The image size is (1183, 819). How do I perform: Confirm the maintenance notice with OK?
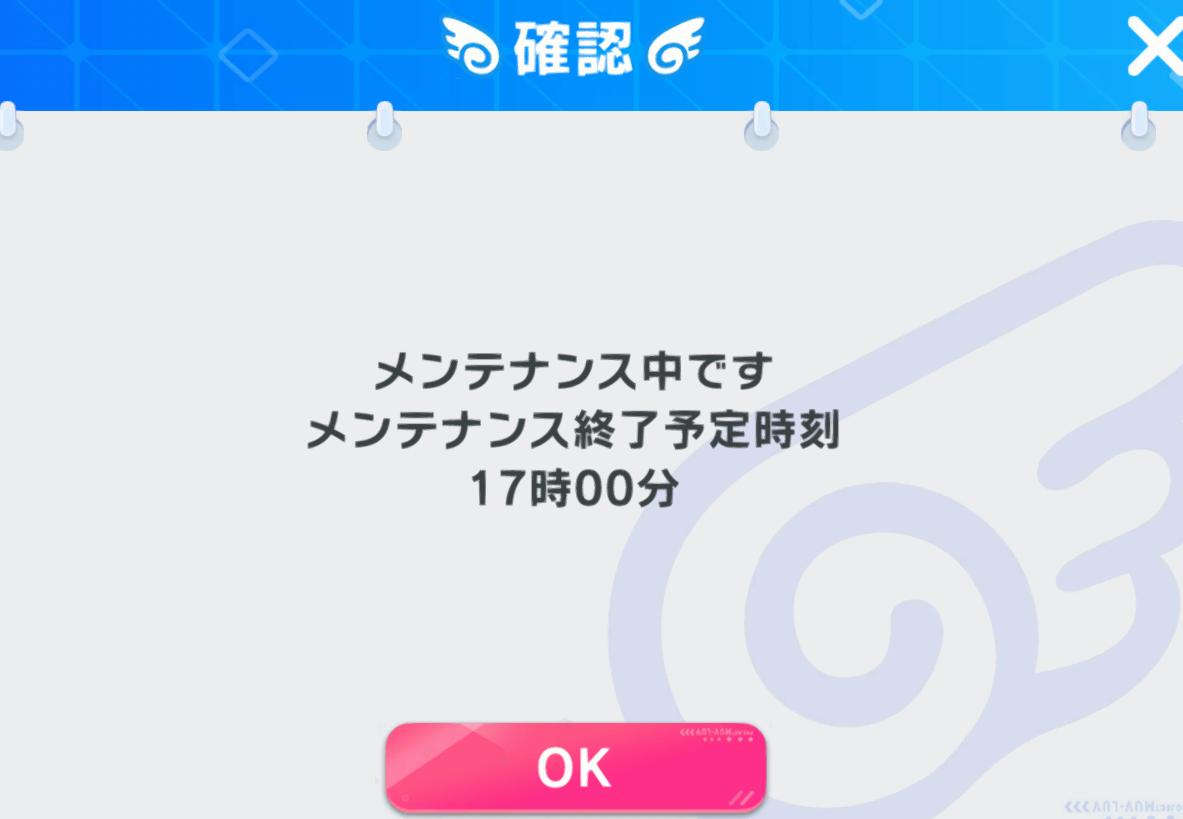tap(575, 767)
